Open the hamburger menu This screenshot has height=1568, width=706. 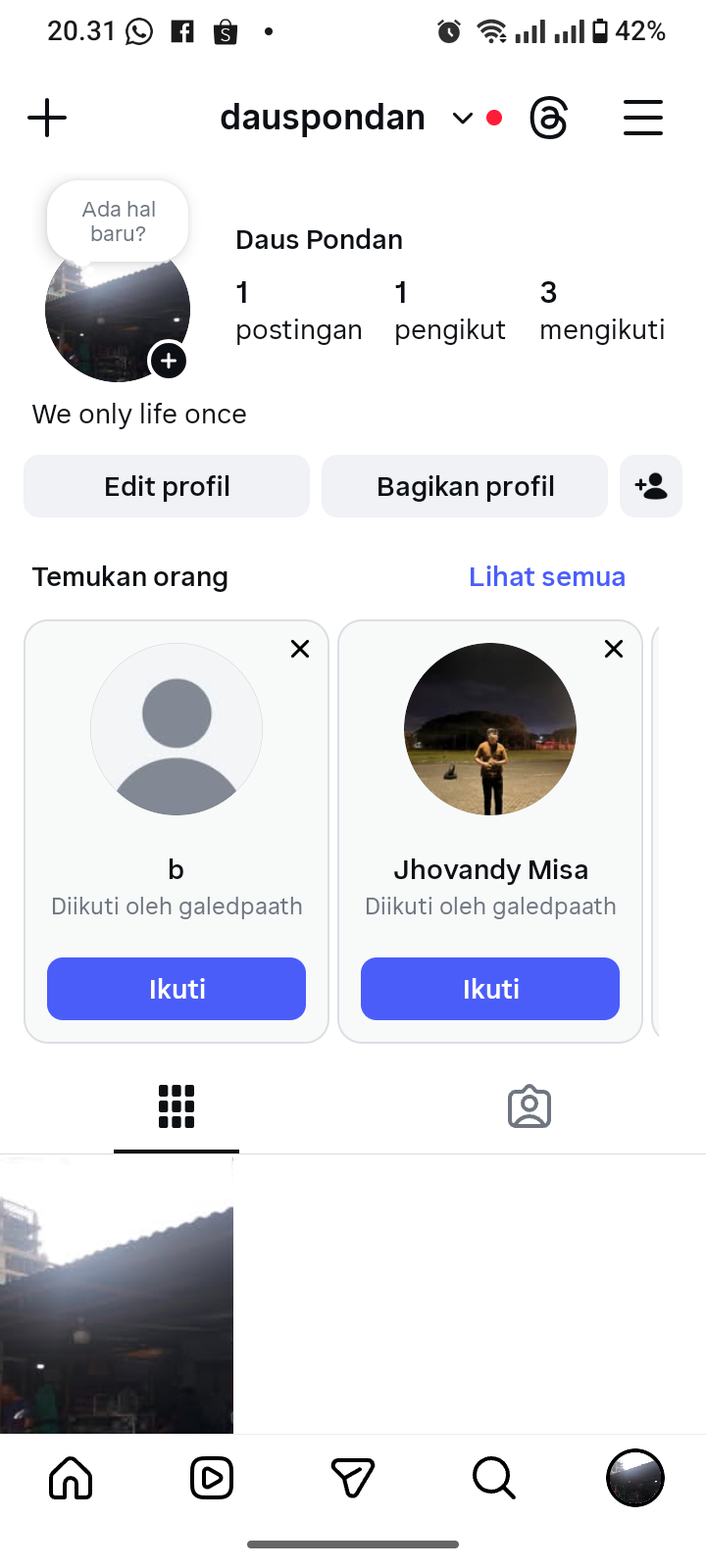pyautogui.click(x=643, y=119)
